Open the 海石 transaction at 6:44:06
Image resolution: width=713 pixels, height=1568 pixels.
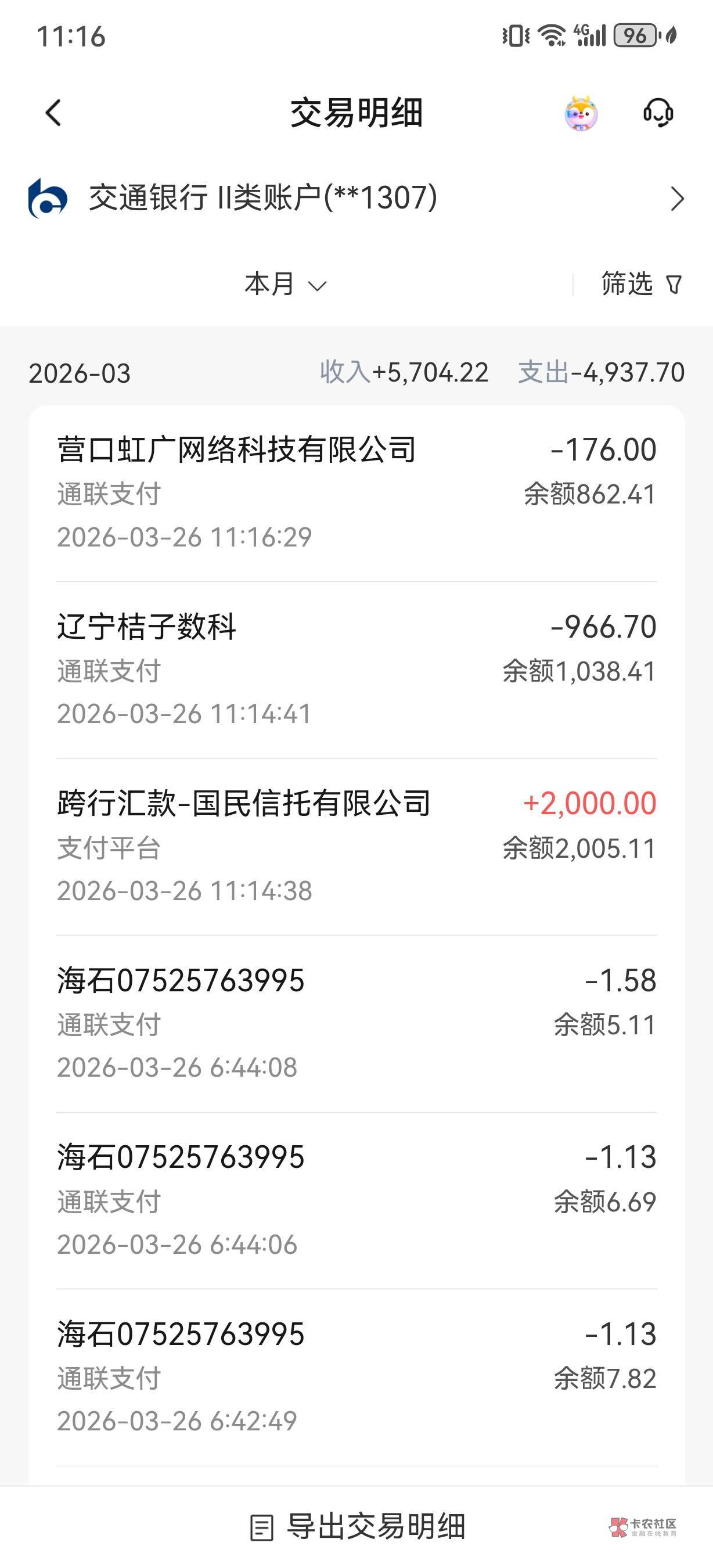356,1200
